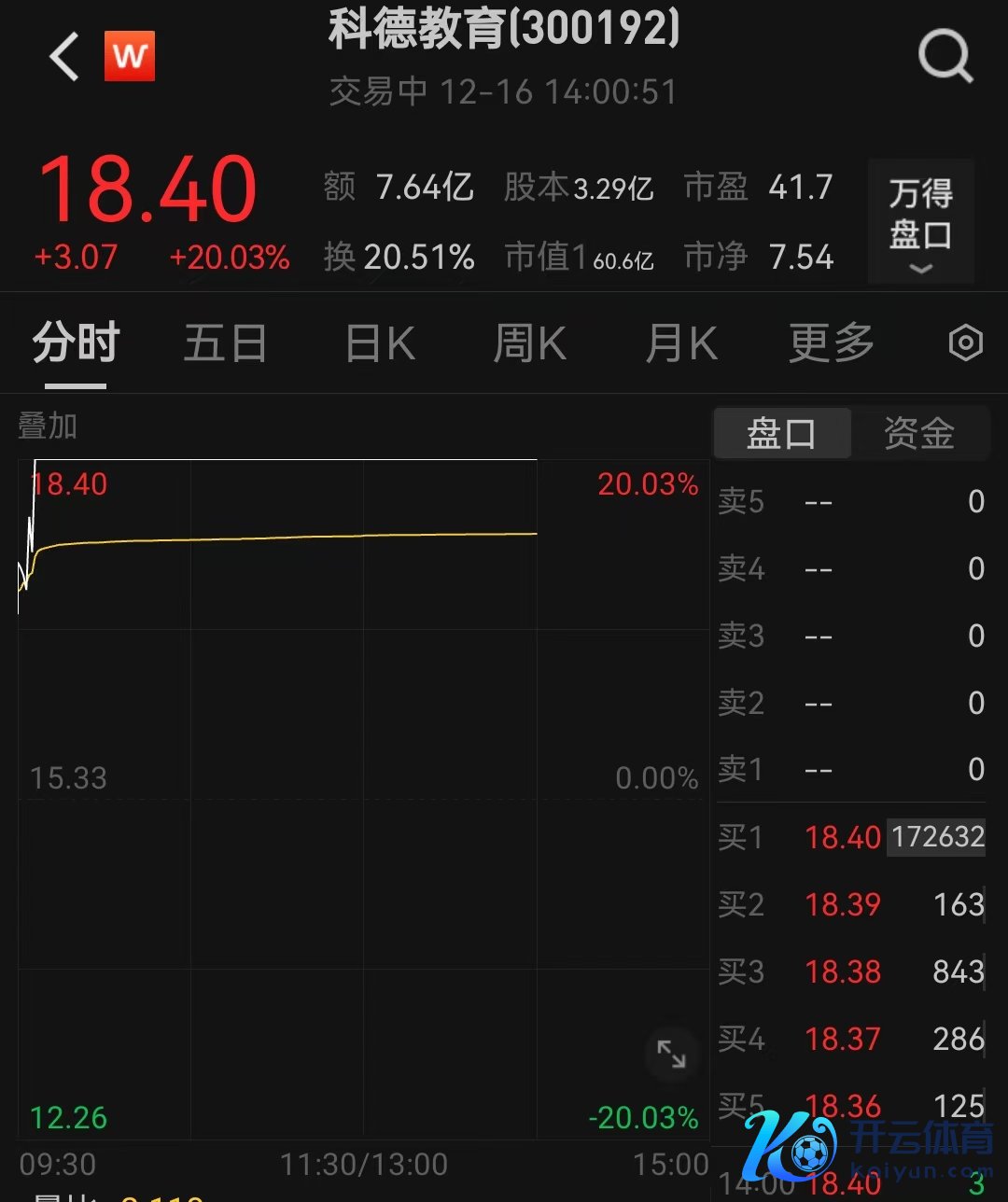This screenshot has height=1202, width=1008.
Task: Switch to the 资金 panel
Action: (918, 434)
